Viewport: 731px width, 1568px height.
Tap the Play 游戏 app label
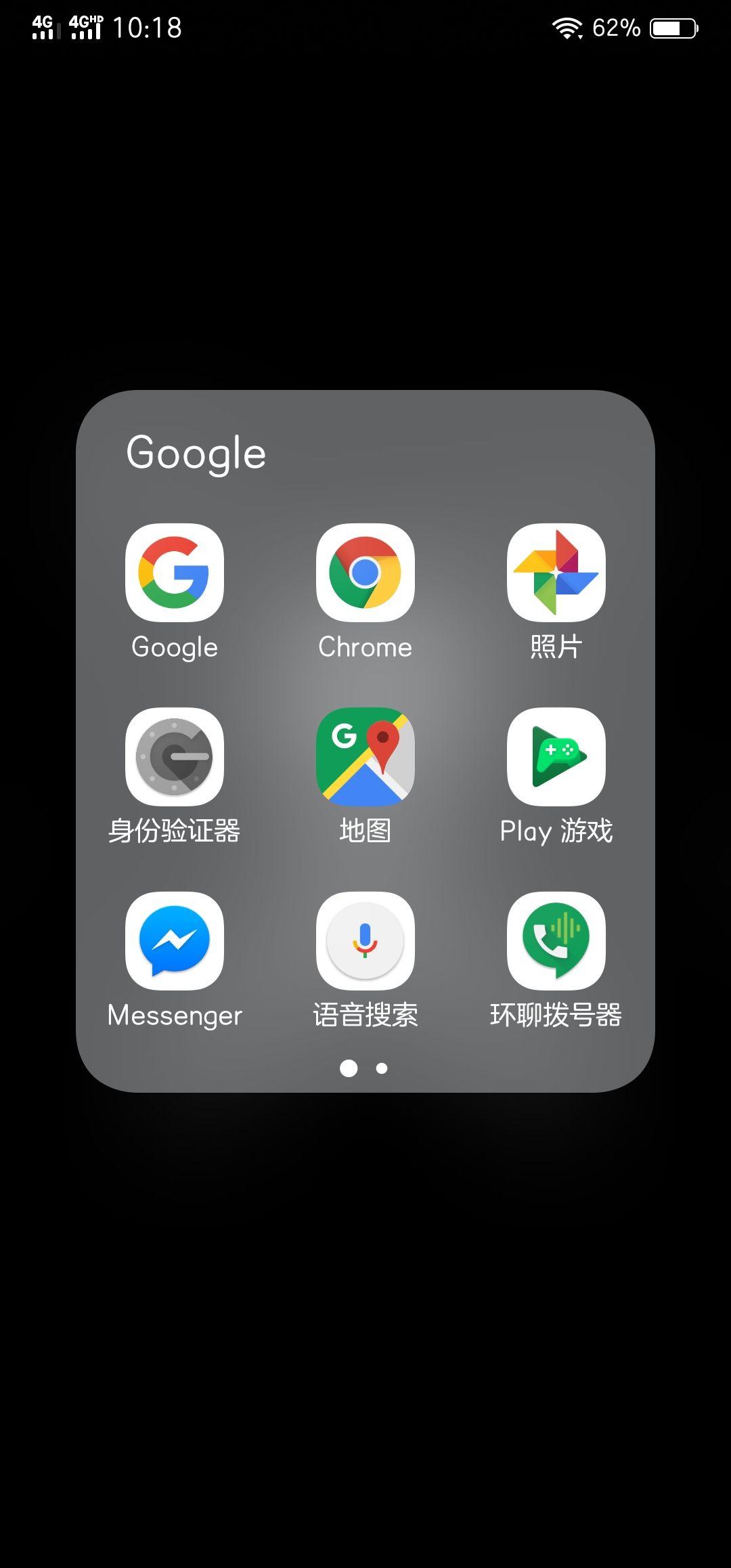point(556,831)
